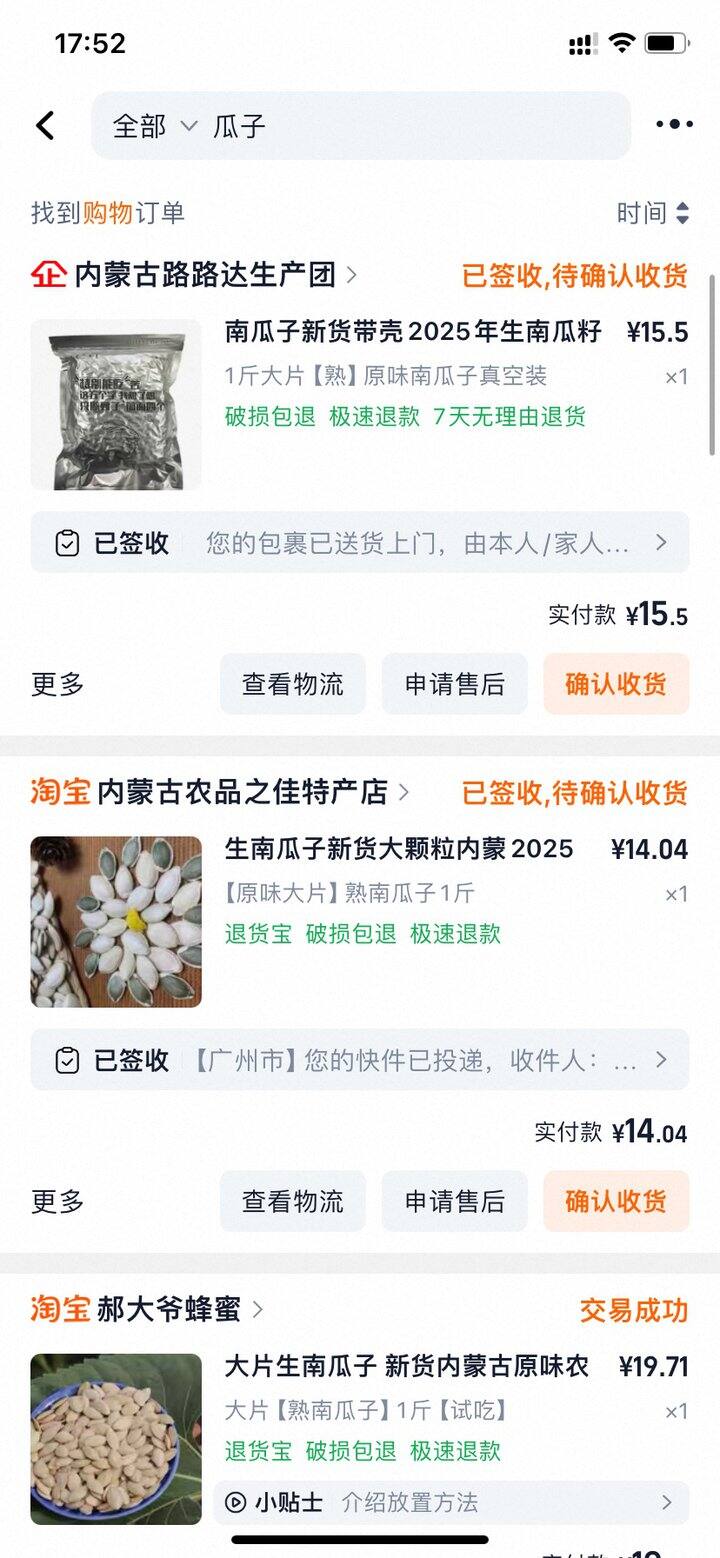Open the 全部 category dropdown

coord(154,126)
